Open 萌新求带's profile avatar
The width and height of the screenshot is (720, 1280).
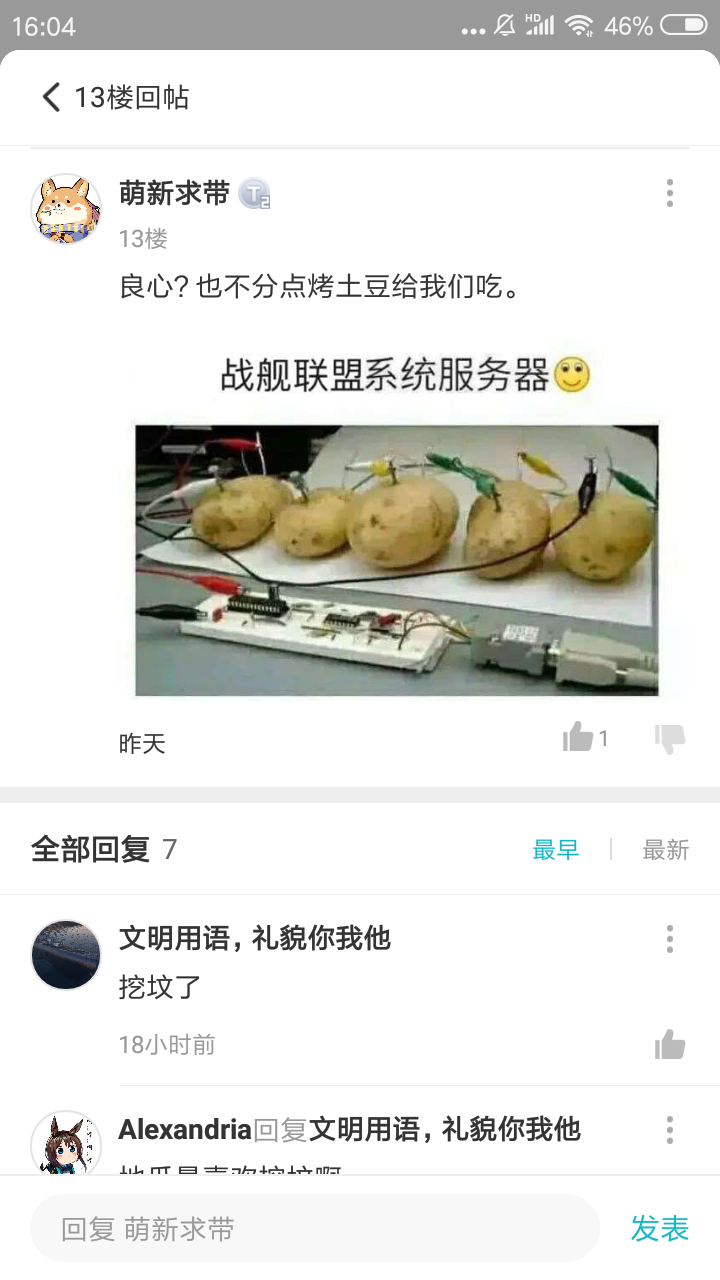[67, 208]
